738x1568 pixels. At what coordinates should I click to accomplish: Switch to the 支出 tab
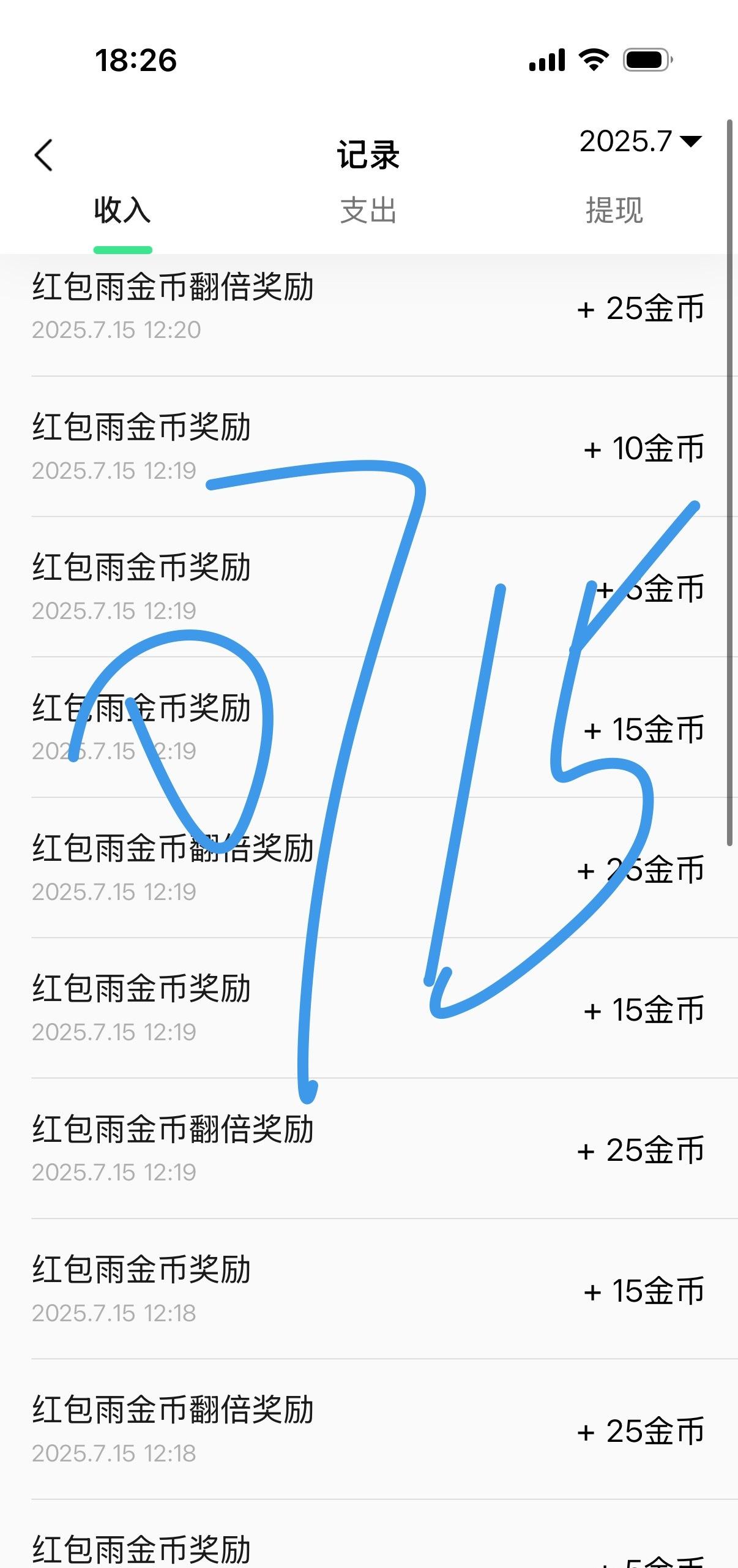click(x=368, y=211)
